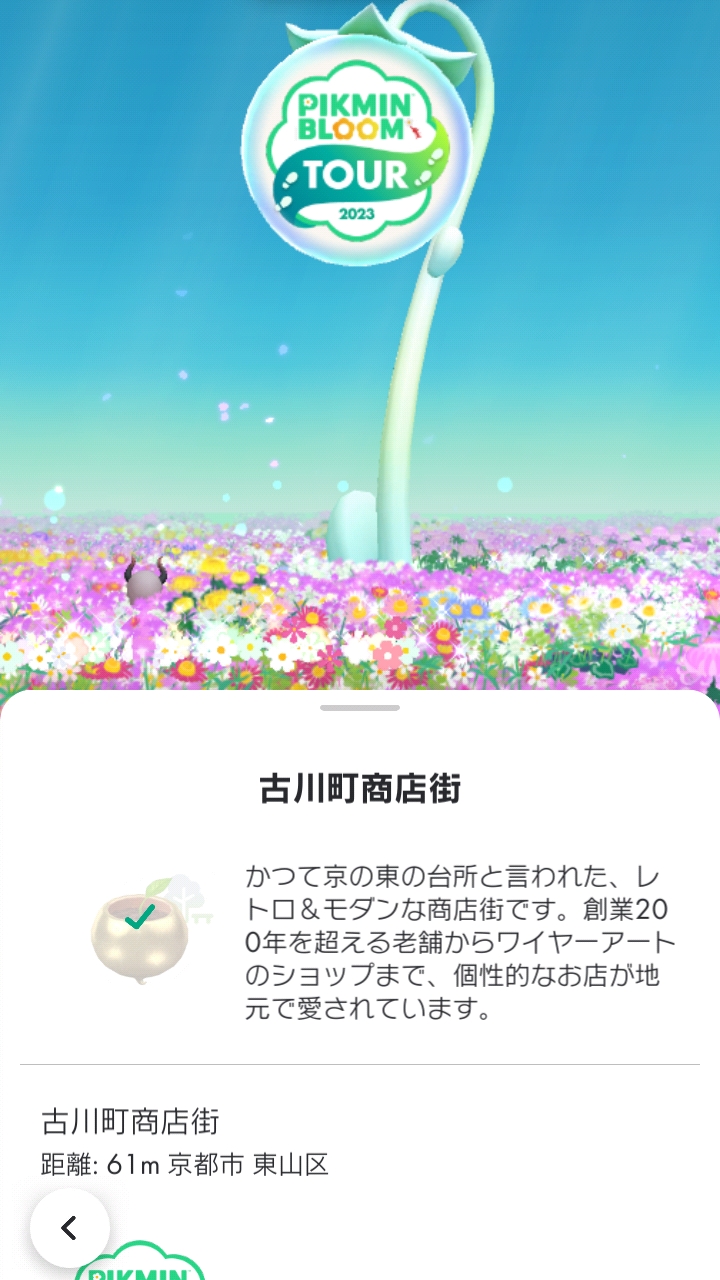Tap the bottom sheet drag handle
Viewport: 720px width, 1280px height.
coord(360,708)
